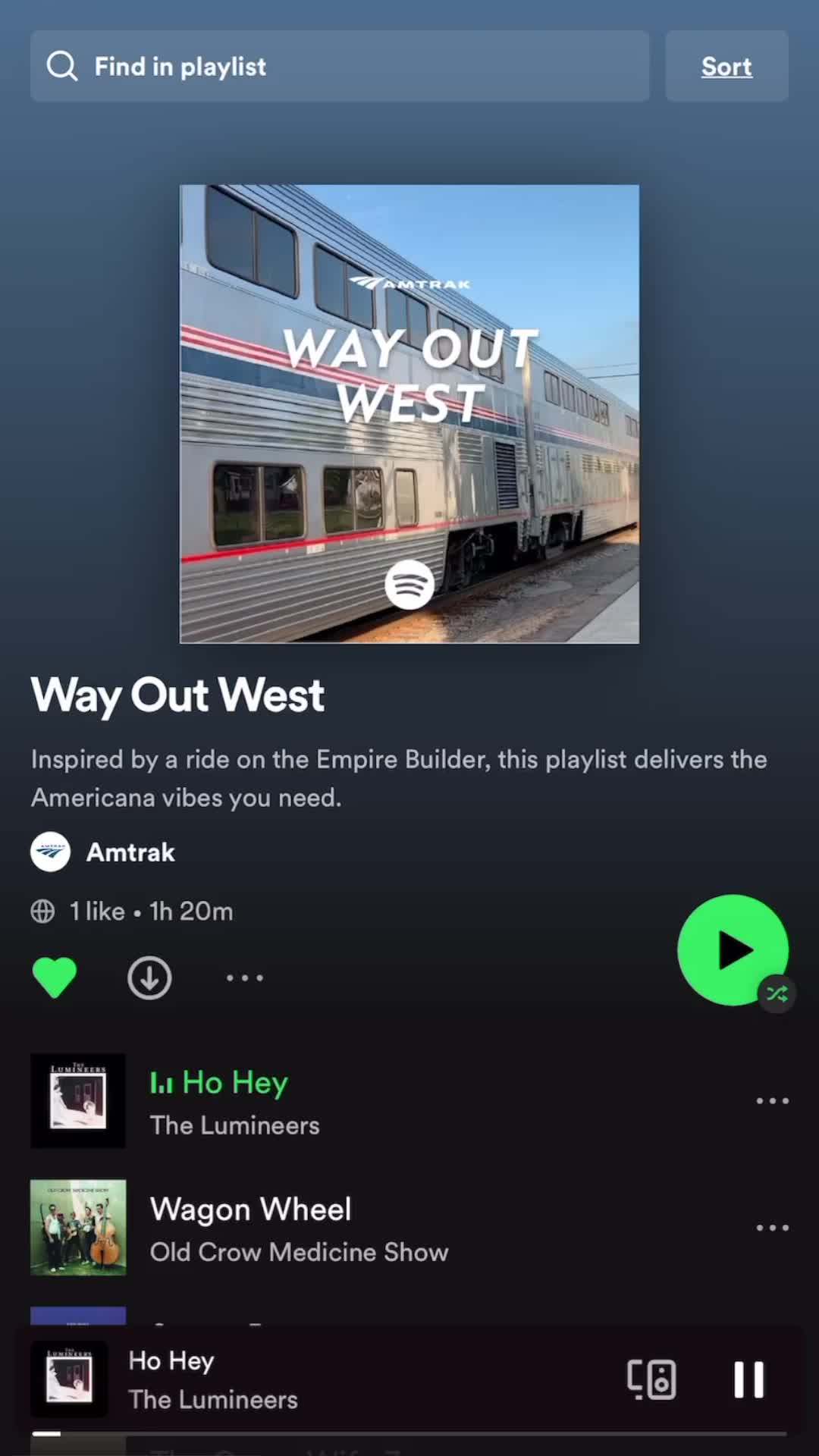Download the Way Out West playlist
Viewport: 819px width, 1456px height.
tap(149, 977)
